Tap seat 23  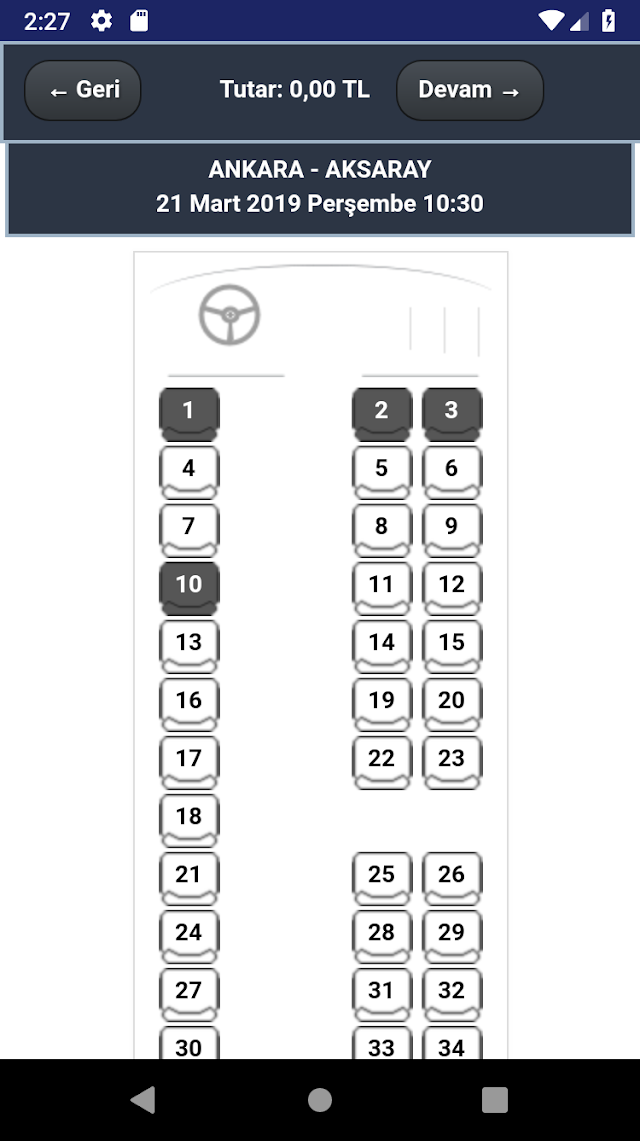click(x=452, y=763)
